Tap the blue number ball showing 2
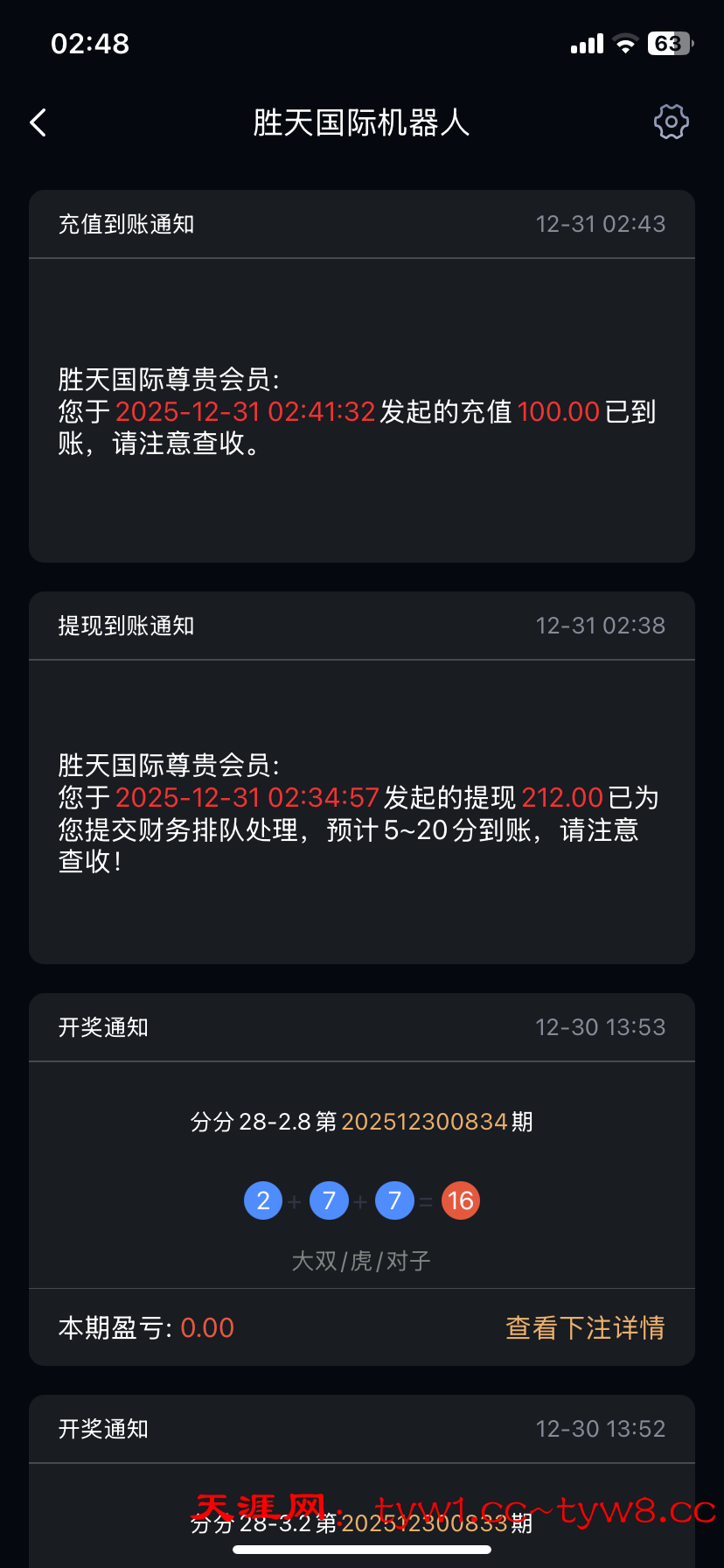The width and height of the screenshot is (724, 1568). point(263,1200)
